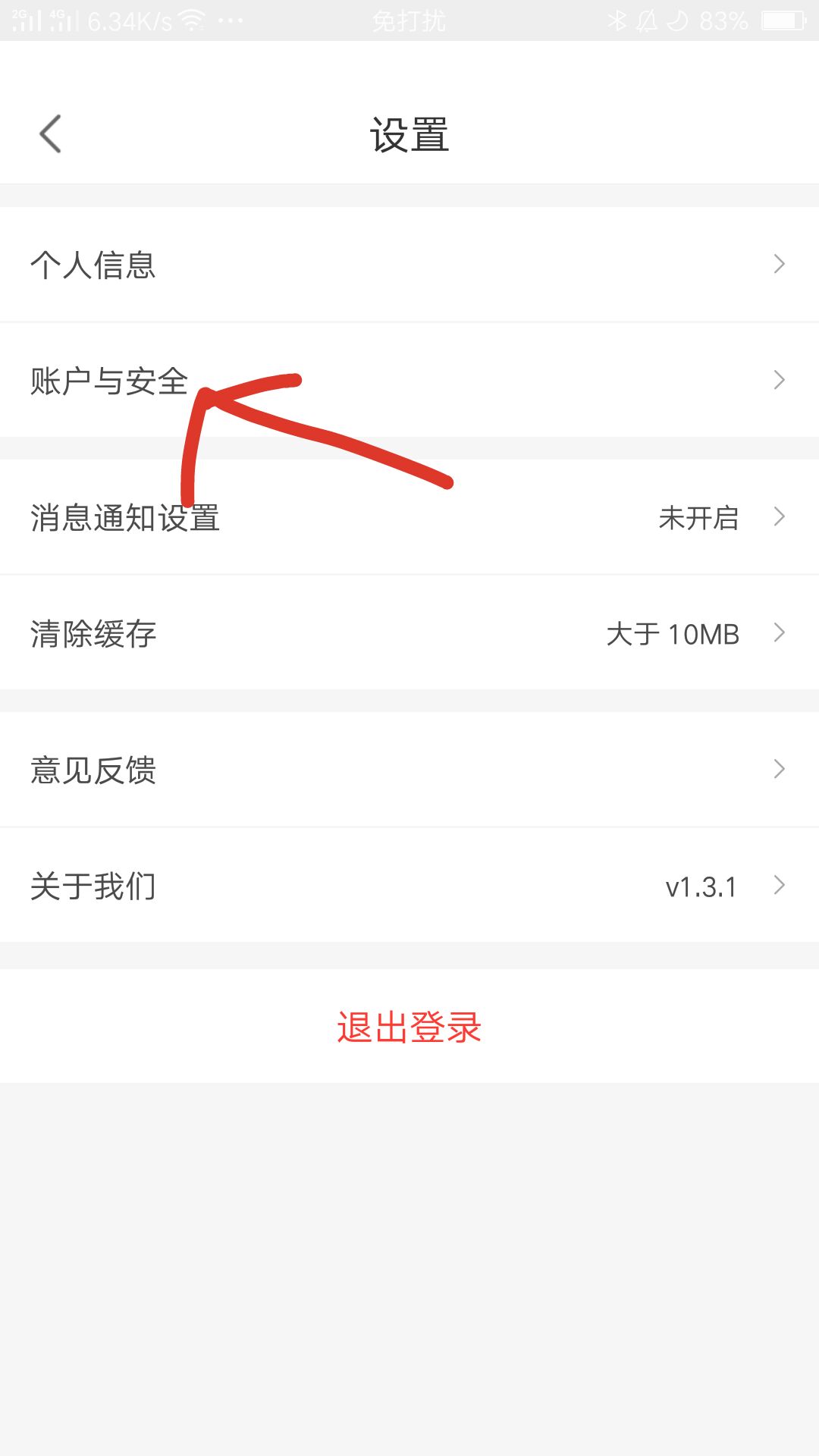This screenshot has width=819, height=1456.
Task: Open 意见反馈 feedback row
Action: point(409,770)
